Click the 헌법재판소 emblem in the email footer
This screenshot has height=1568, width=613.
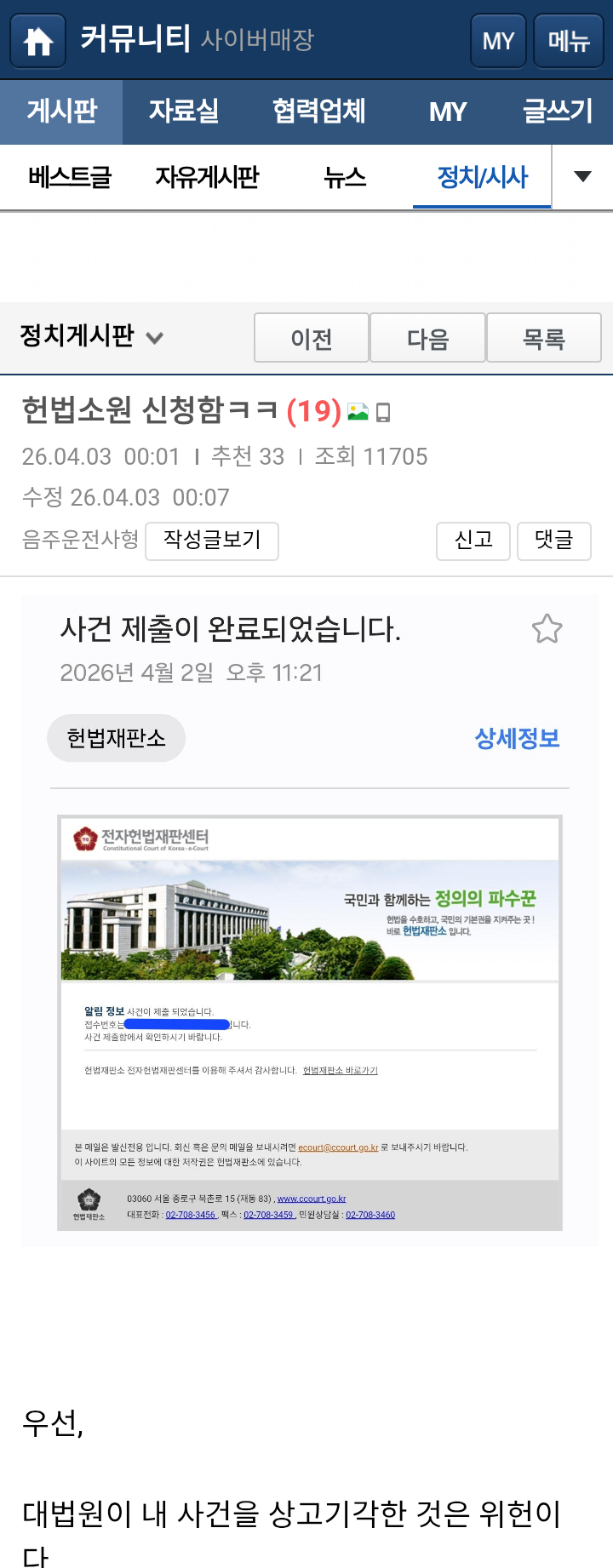coord(91,1203)
